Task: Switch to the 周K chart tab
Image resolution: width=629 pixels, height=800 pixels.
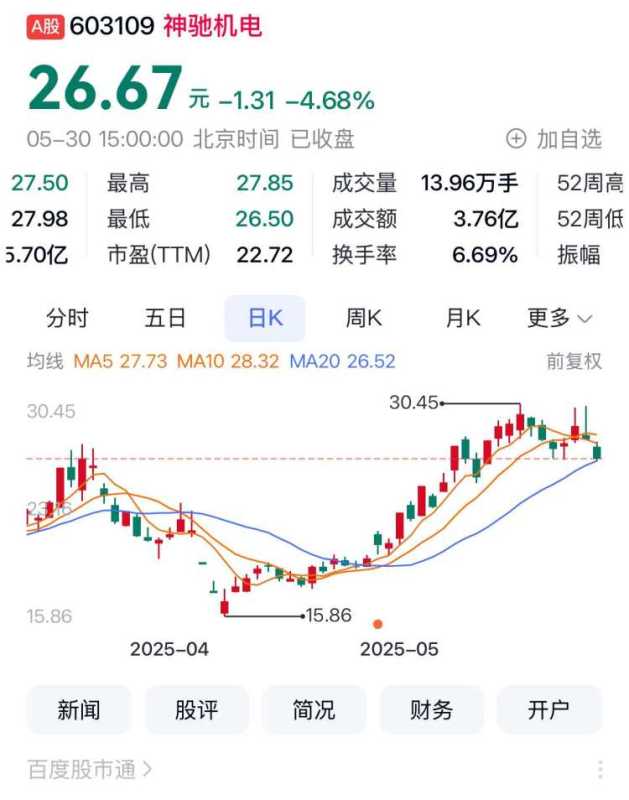Action: [x=364, y=319]
